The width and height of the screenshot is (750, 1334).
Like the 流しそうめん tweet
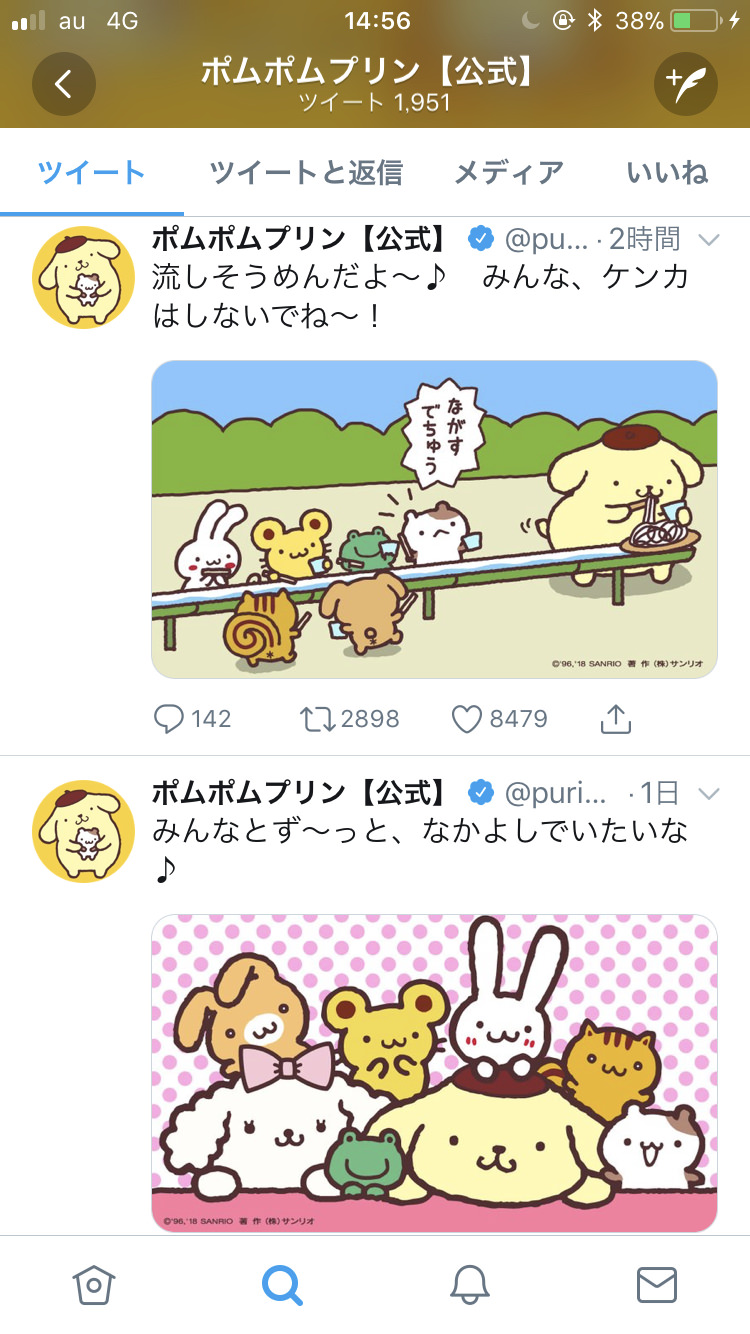[467, 718]
